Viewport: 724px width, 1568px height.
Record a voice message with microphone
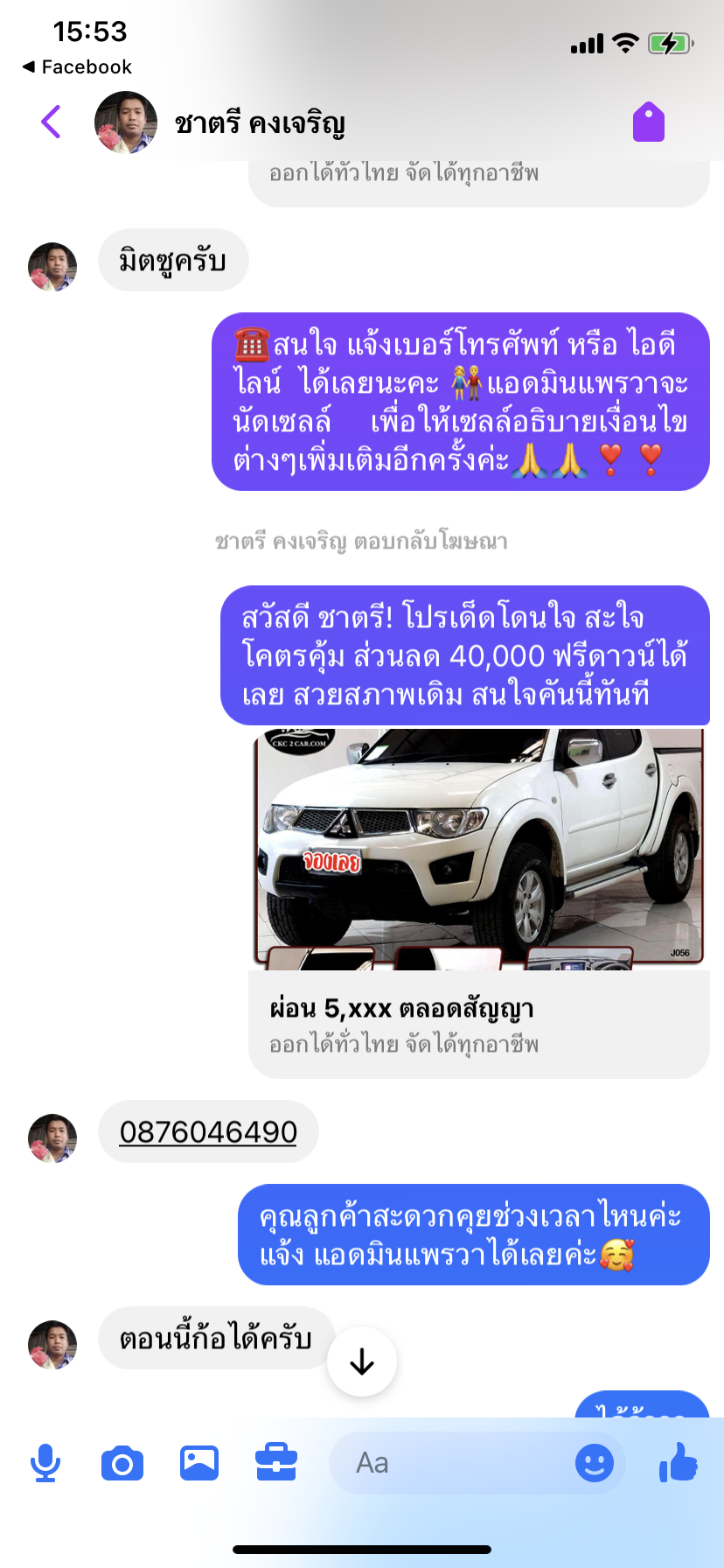(45, 1463)
